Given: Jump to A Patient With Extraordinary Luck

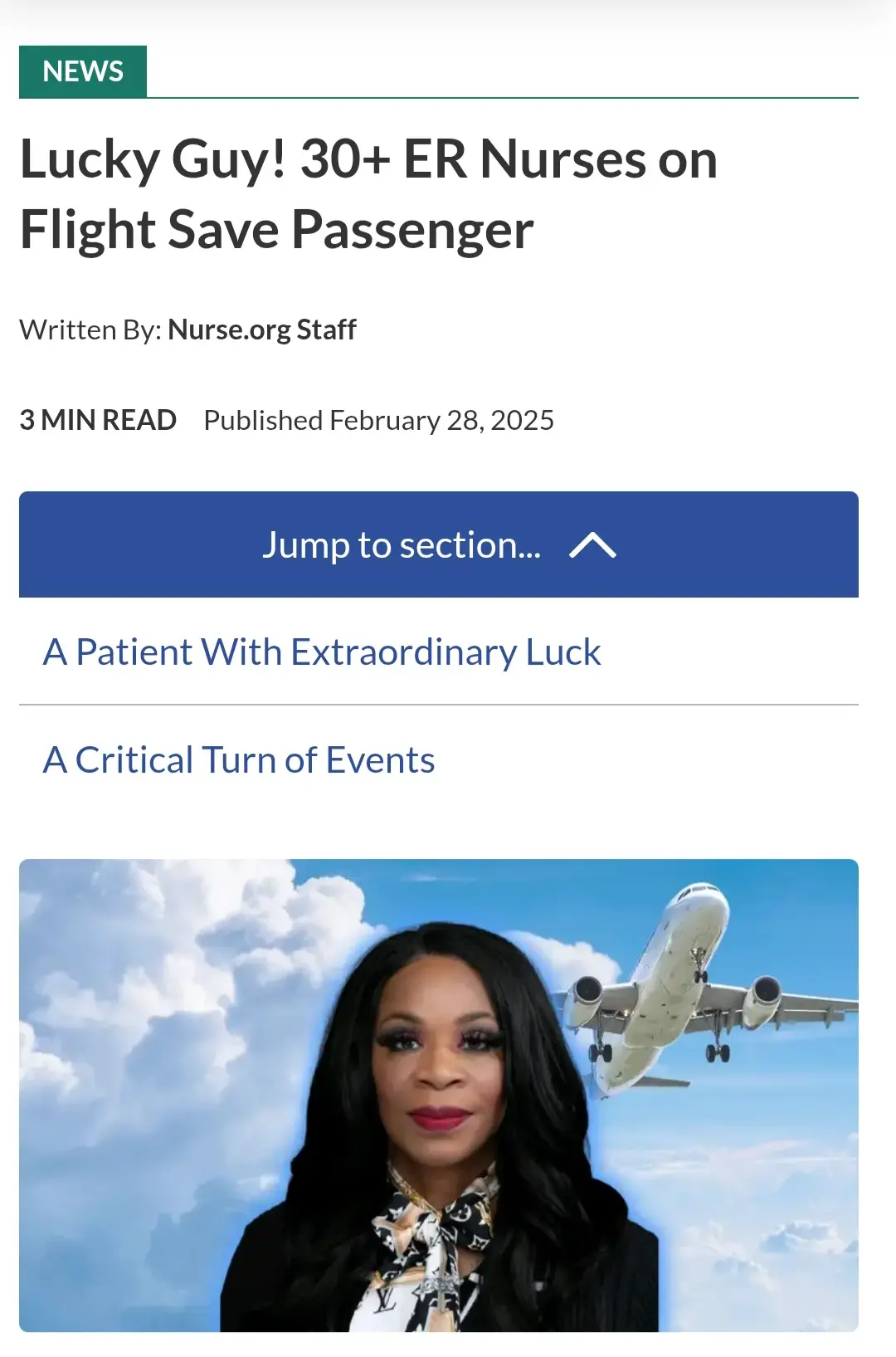Looking at the screenshot, I should click(x=321, y=652).
